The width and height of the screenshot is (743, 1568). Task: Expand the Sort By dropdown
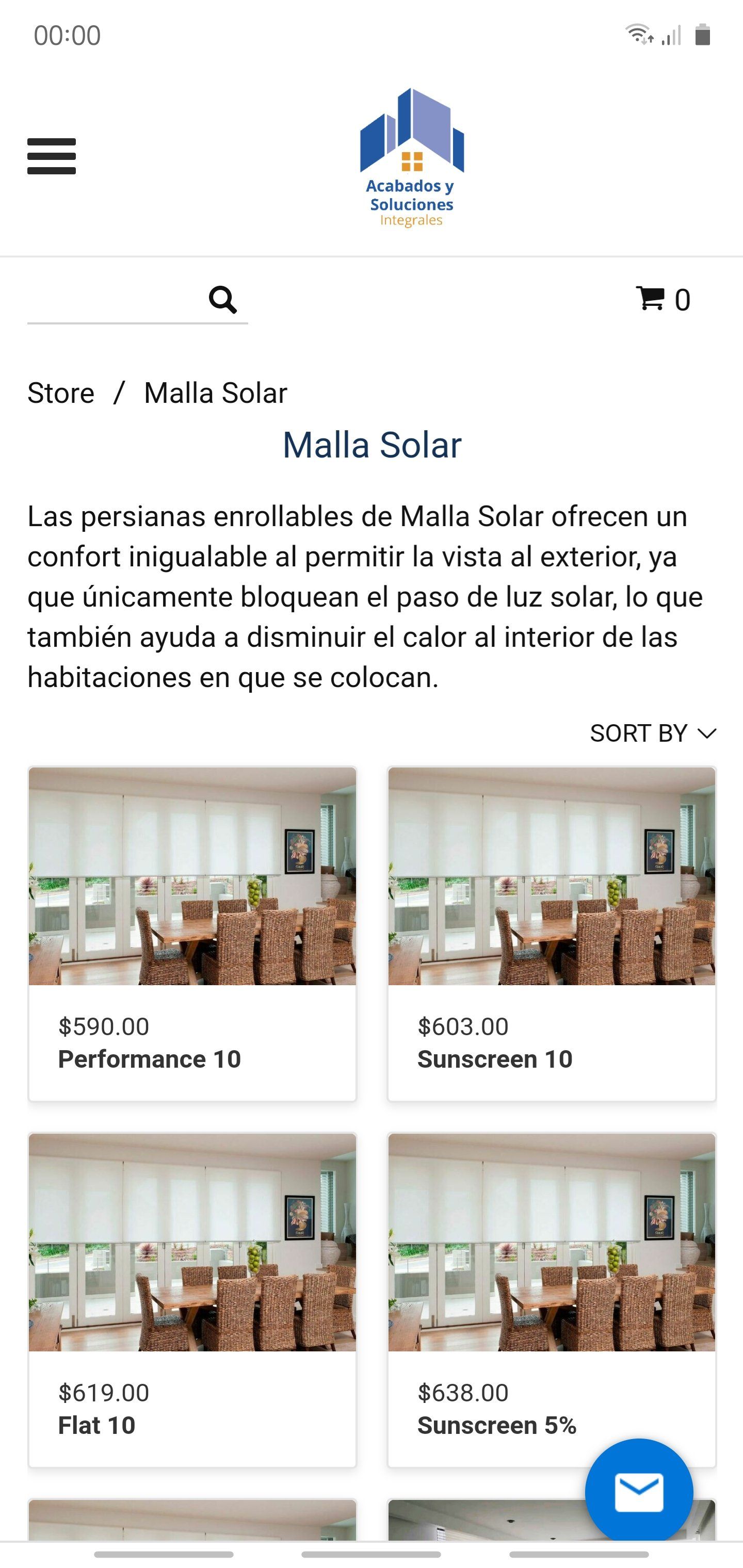coord(652,733)
